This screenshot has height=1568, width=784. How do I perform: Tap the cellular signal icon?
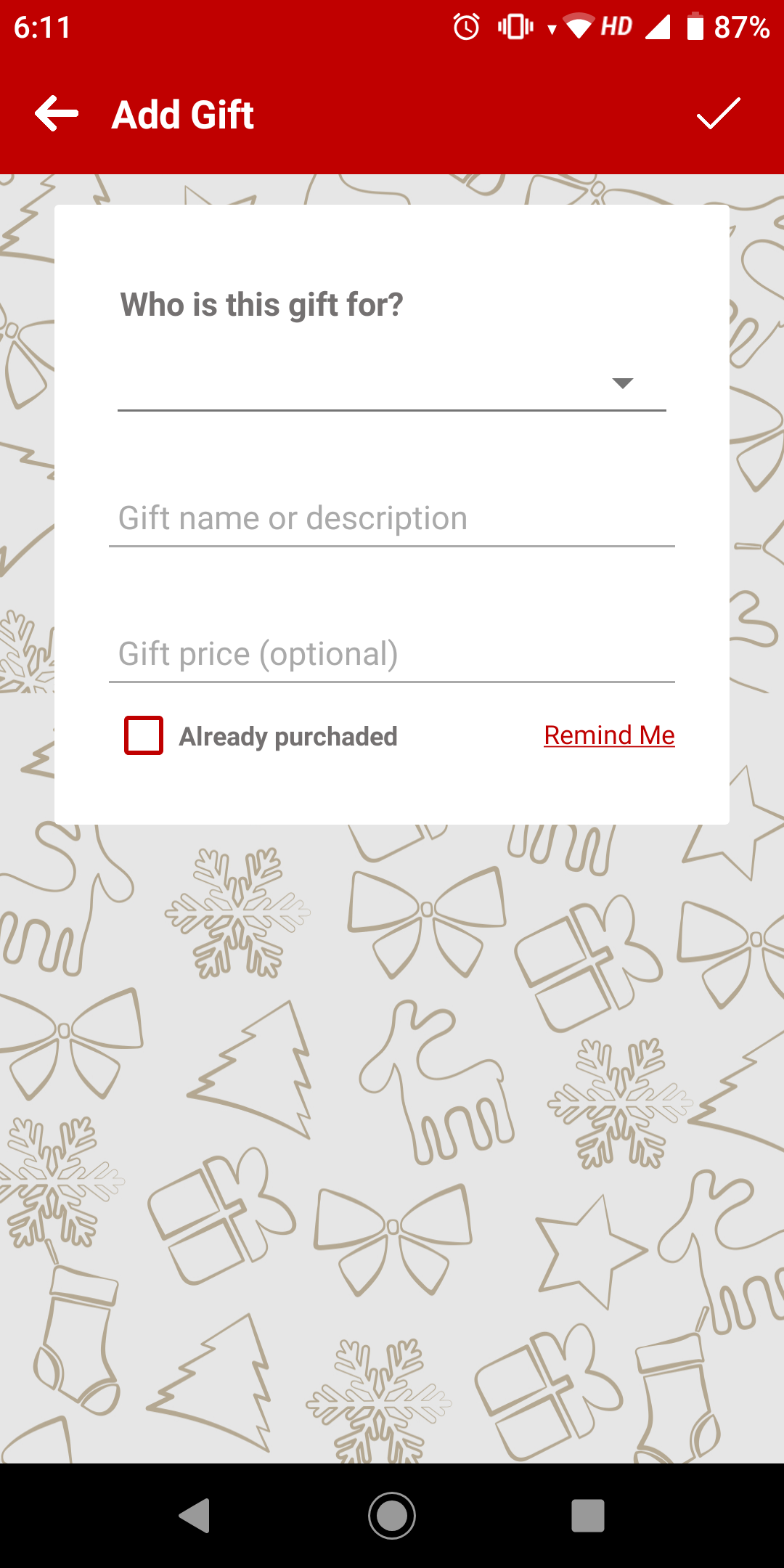(657, 26)
